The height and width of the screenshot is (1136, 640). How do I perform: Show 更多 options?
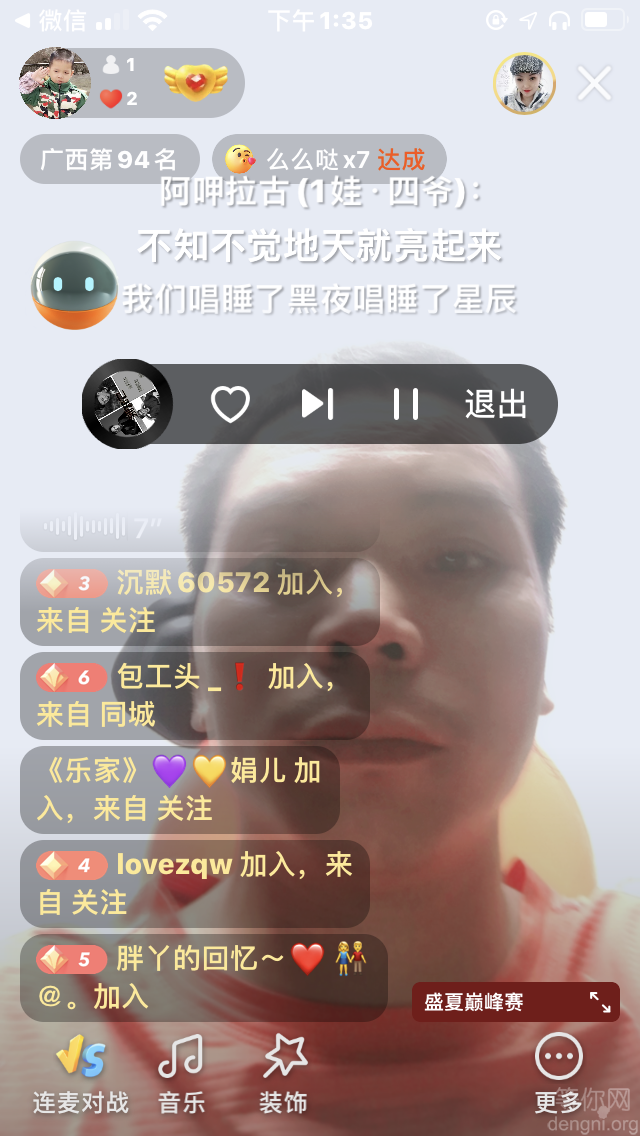[558, 1075]
